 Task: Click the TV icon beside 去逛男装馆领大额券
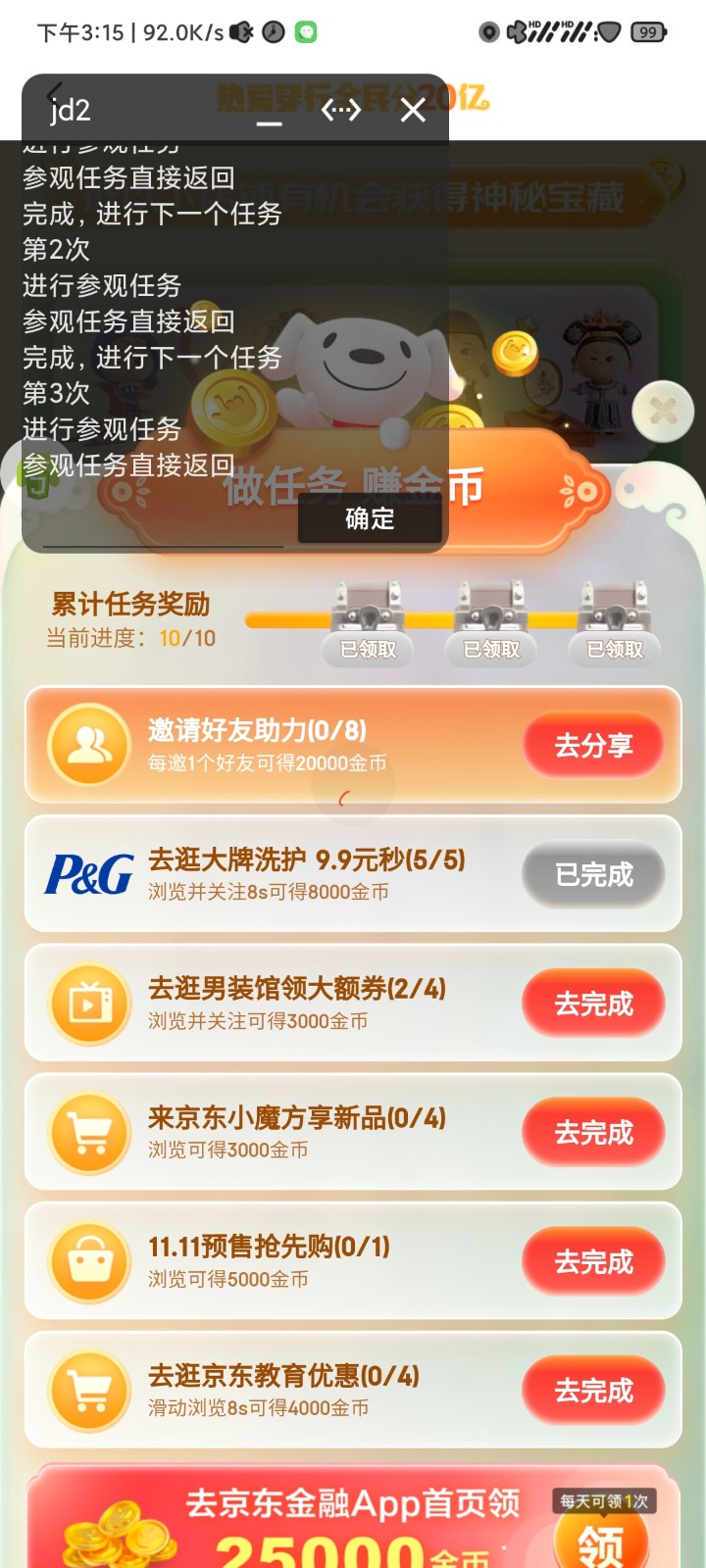pos(88,1003)
